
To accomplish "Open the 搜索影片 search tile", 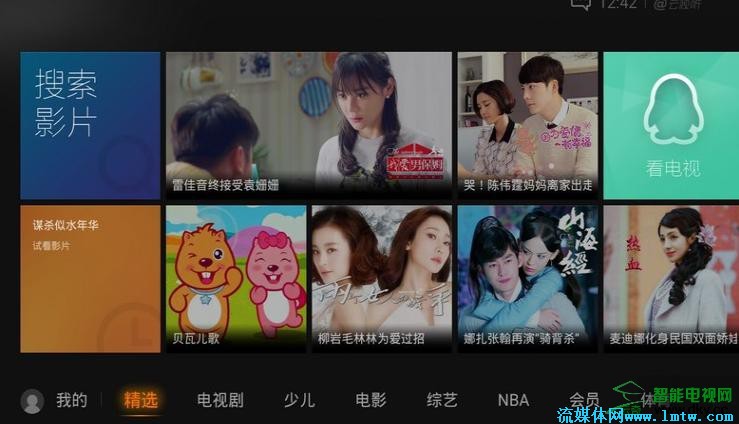I will click(90, 125).
